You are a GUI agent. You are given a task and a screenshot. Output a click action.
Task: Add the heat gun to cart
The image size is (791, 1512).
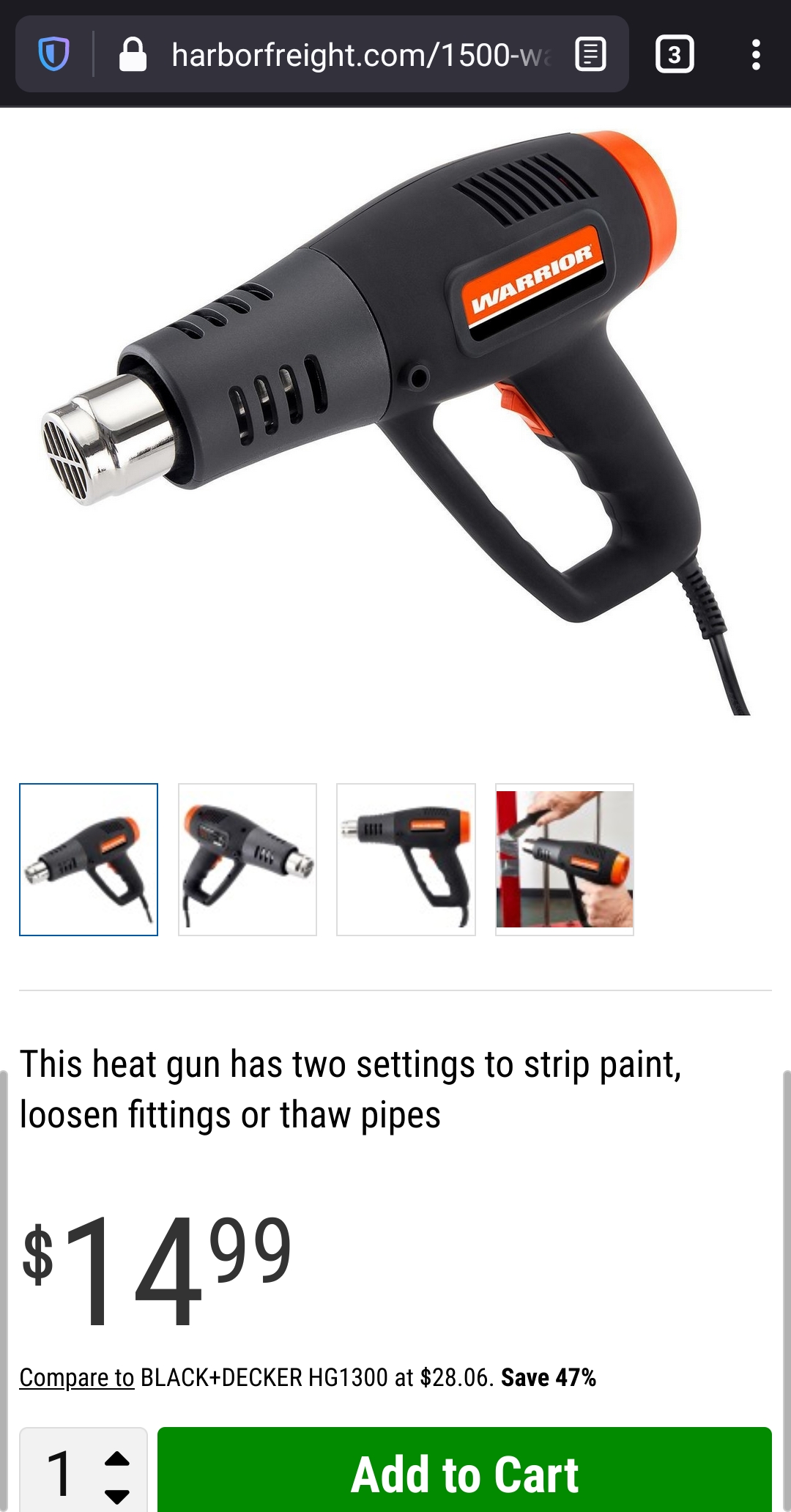click(x=464, y=1474)
